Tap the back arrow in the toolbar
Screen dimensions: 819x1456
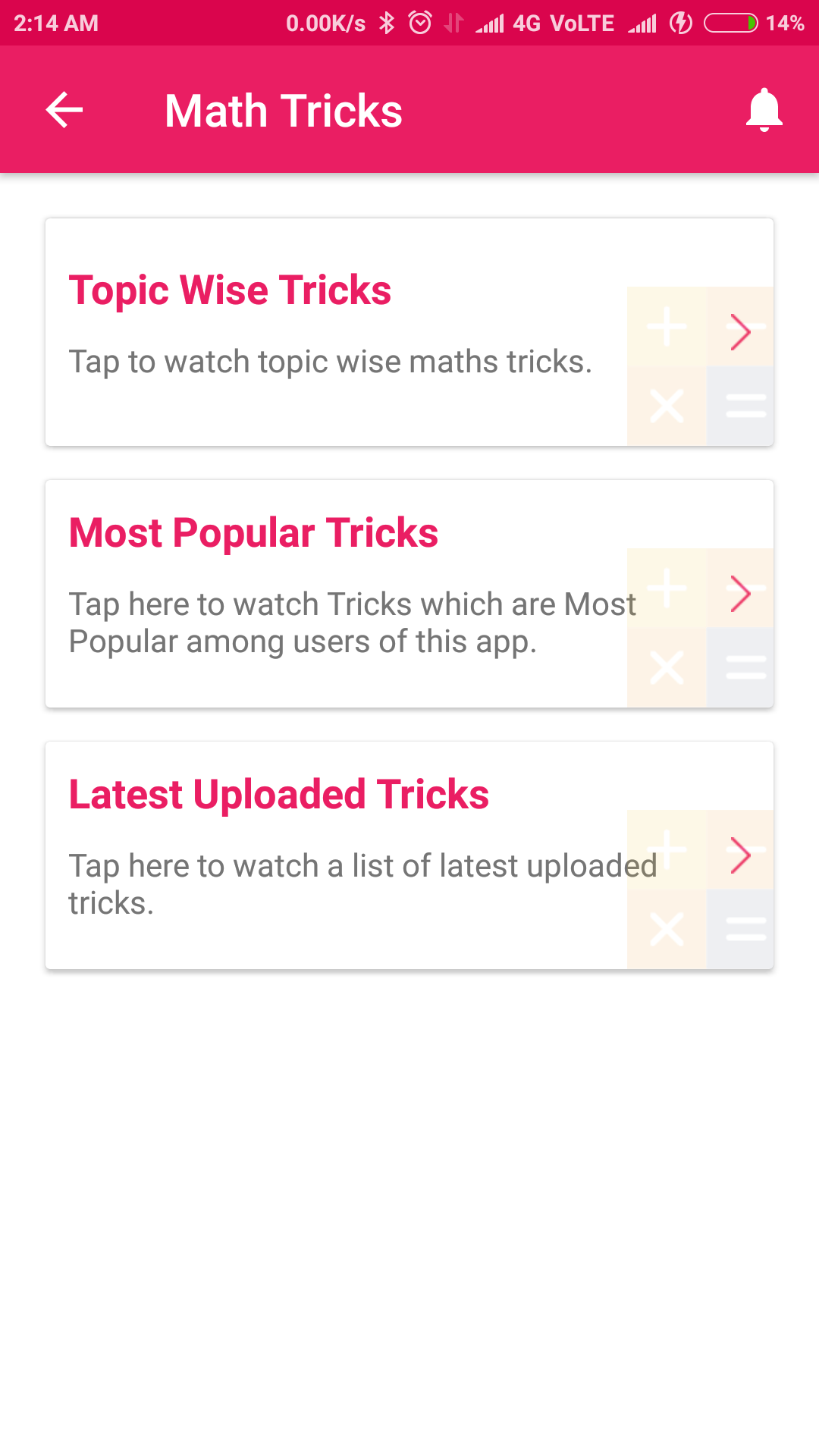pyautogui.click(x=64, y=108)
